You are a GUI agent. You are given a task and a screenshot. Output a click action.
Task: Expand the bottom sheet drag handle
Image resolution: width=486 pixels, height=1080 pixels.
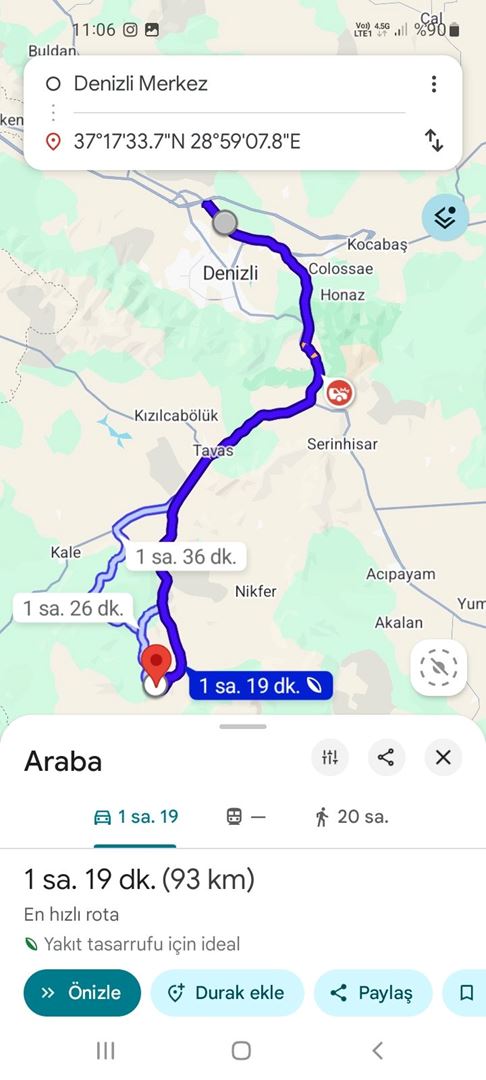click(243, 726)
